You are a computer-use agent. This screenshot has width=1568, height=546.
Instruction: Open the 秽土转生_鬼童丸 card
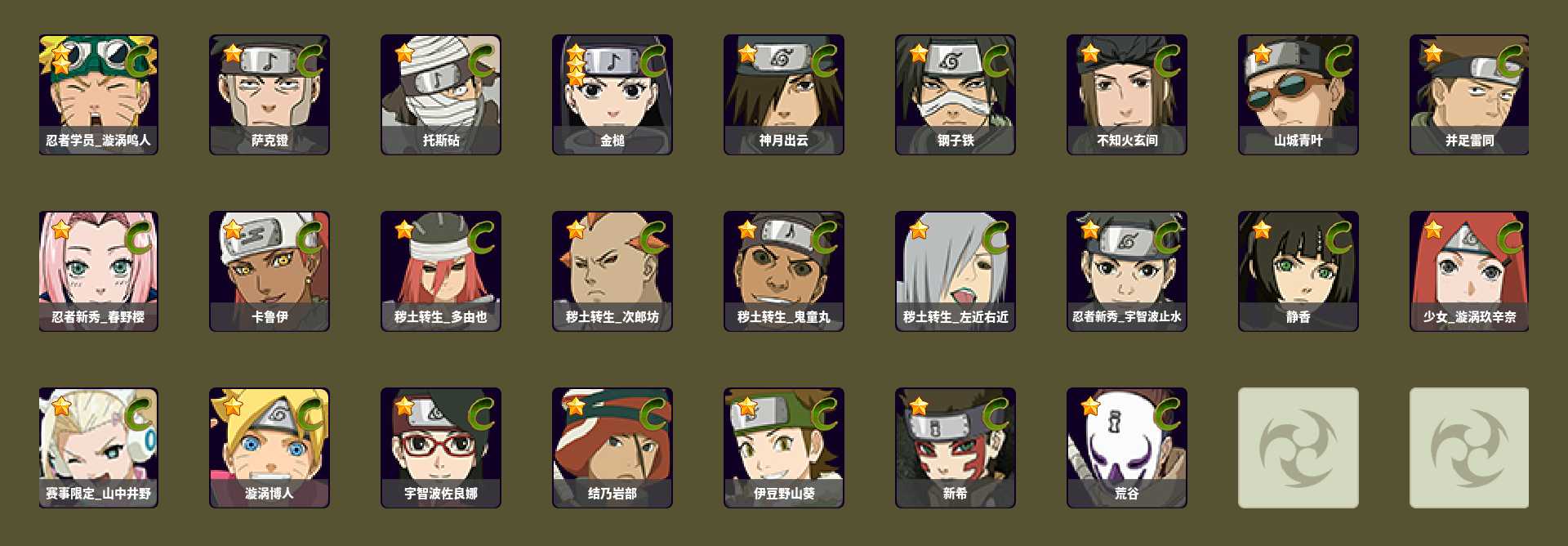(784, 271)
